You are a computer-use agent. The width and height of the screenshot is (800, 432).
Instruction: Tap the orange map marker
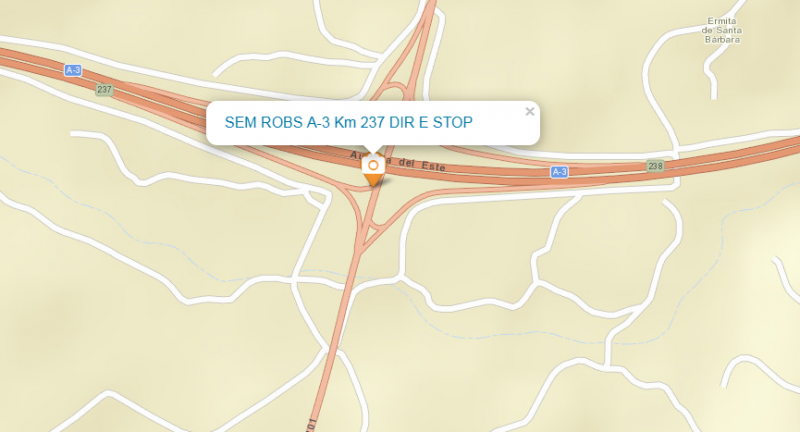(x=373, y=168)
